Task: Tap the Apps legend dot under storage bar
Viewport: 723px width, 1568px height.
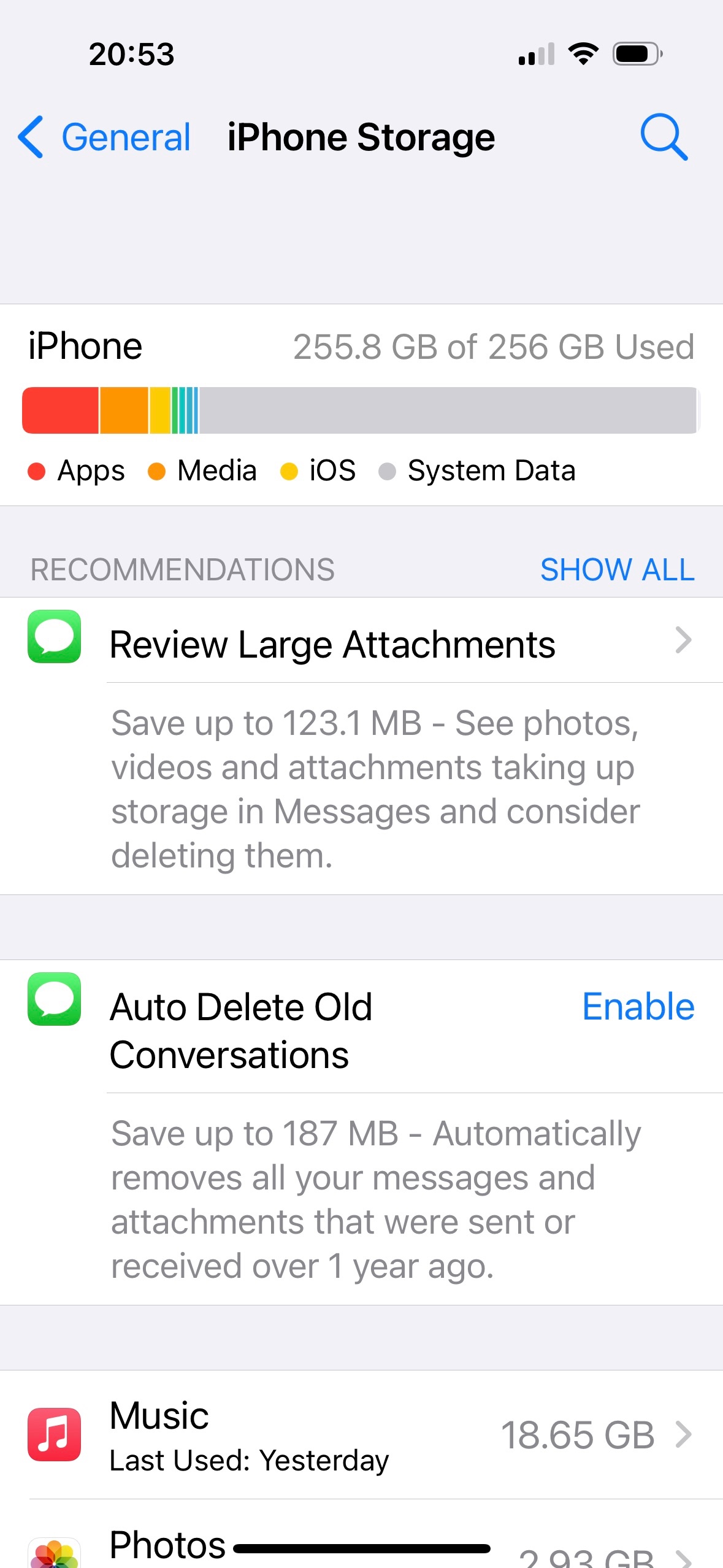Action: (x=38, y=471)
